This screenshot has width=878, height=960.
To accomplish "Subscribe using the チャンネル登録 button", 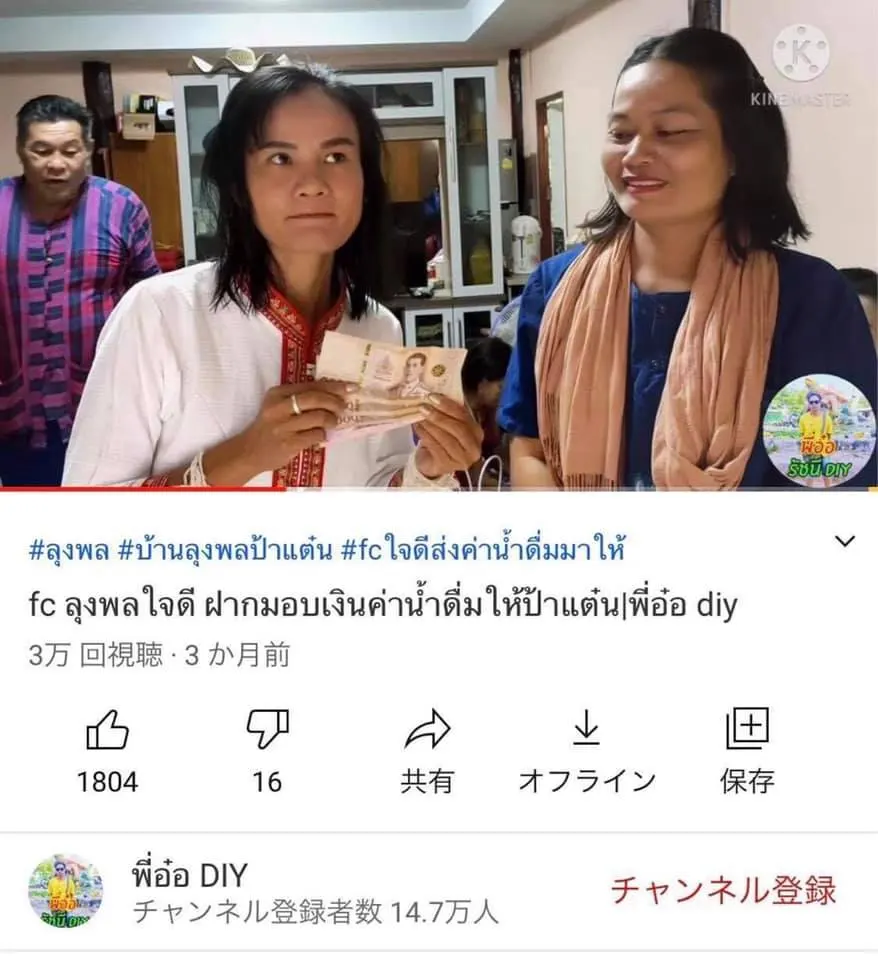I will point(723,889).
